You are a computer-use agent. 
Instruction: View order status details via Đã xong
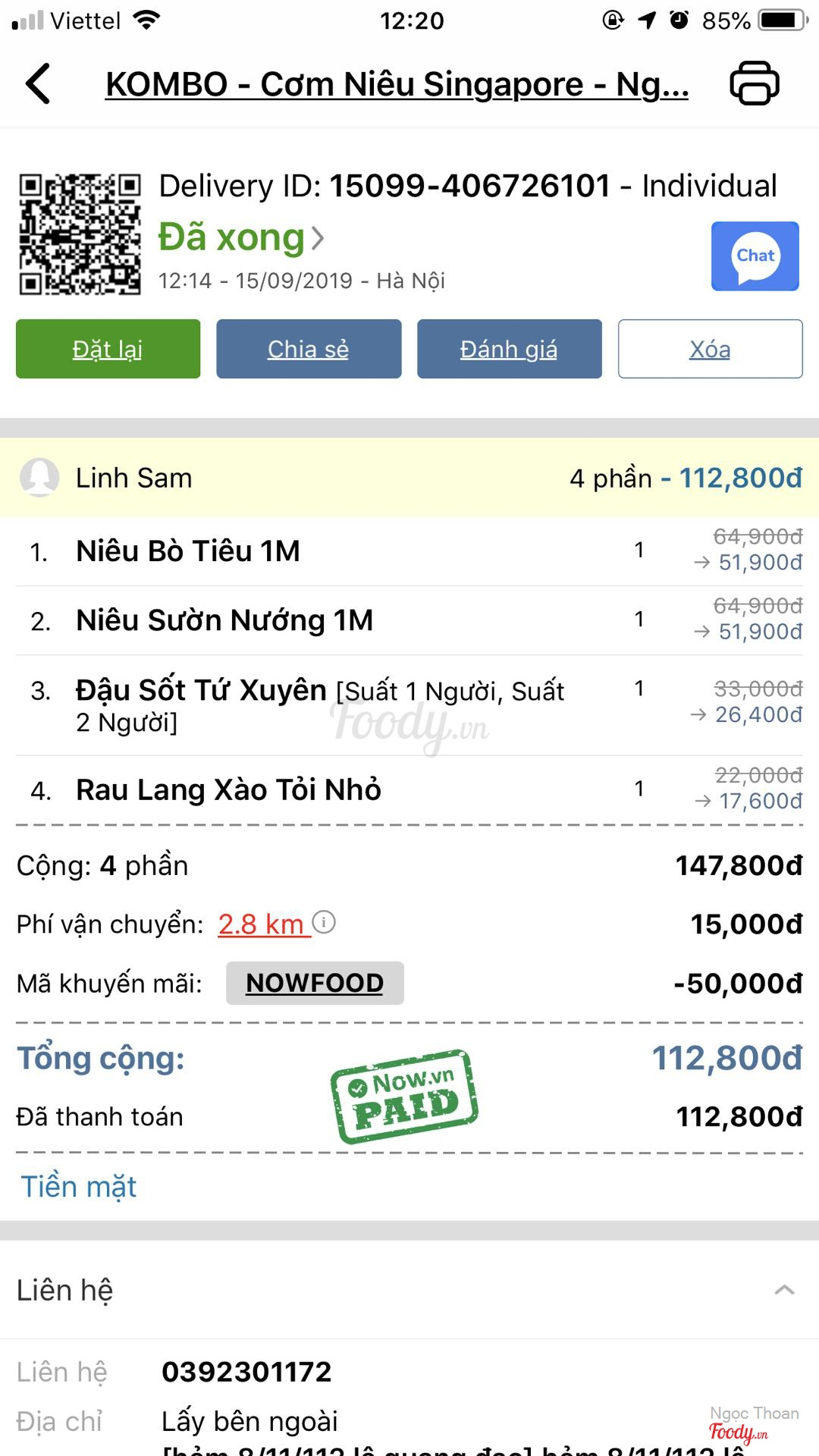241,238
